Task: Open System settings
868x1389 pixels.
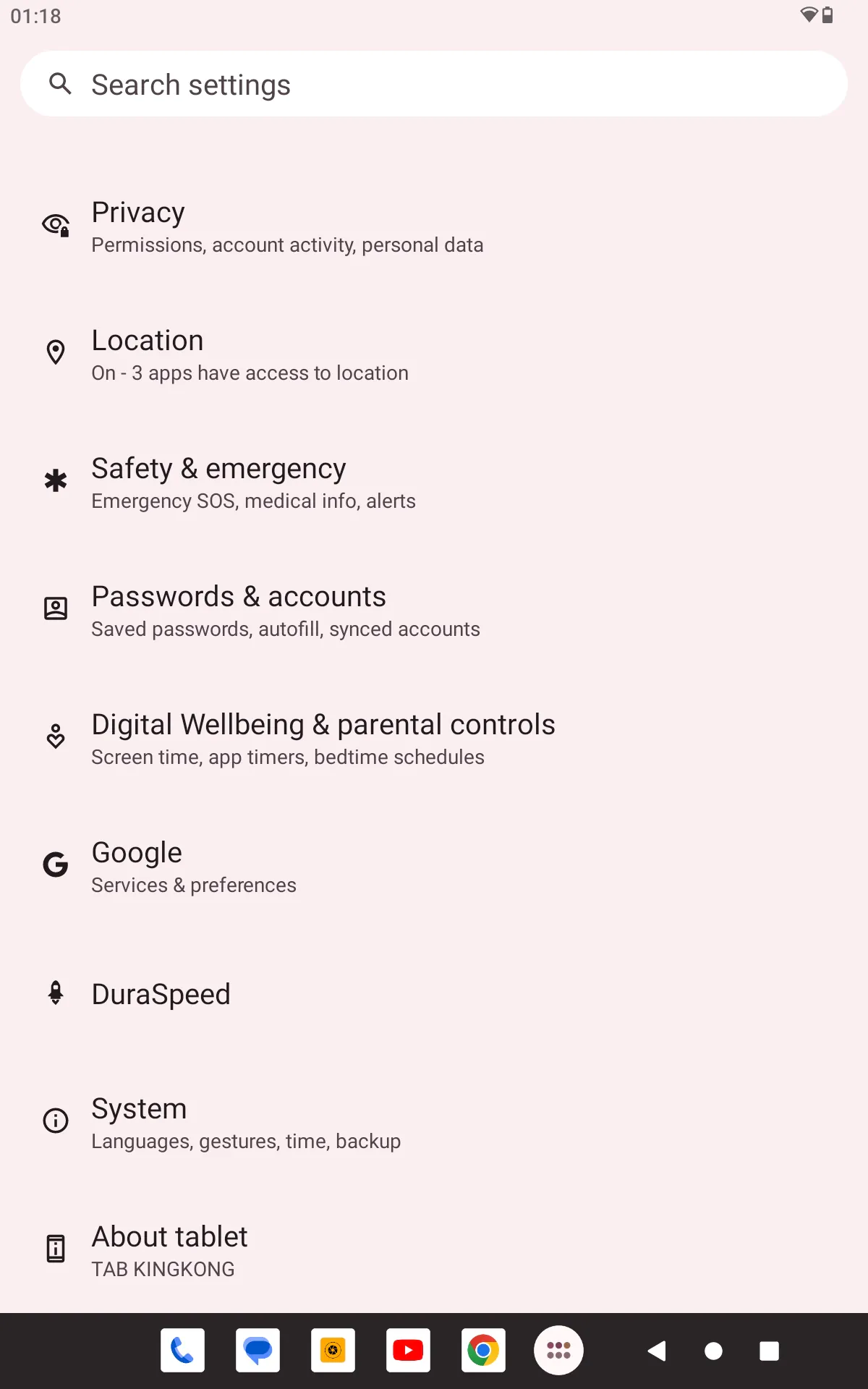Action: pyautogui.click(x=434, y=1123)
